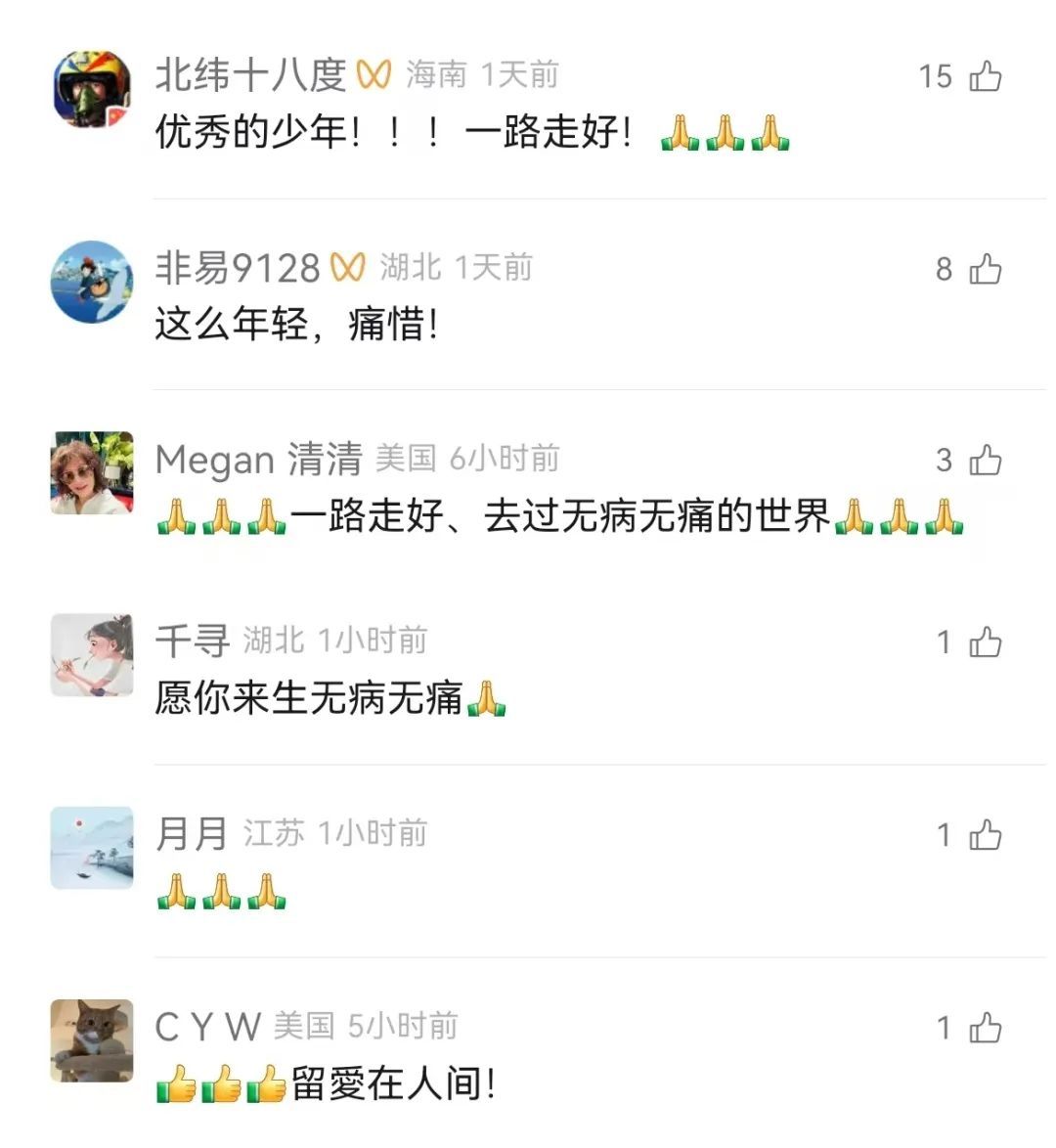Open 月月's avatar
Viewport: 1056px width, 1148px height.
(92, 848)
